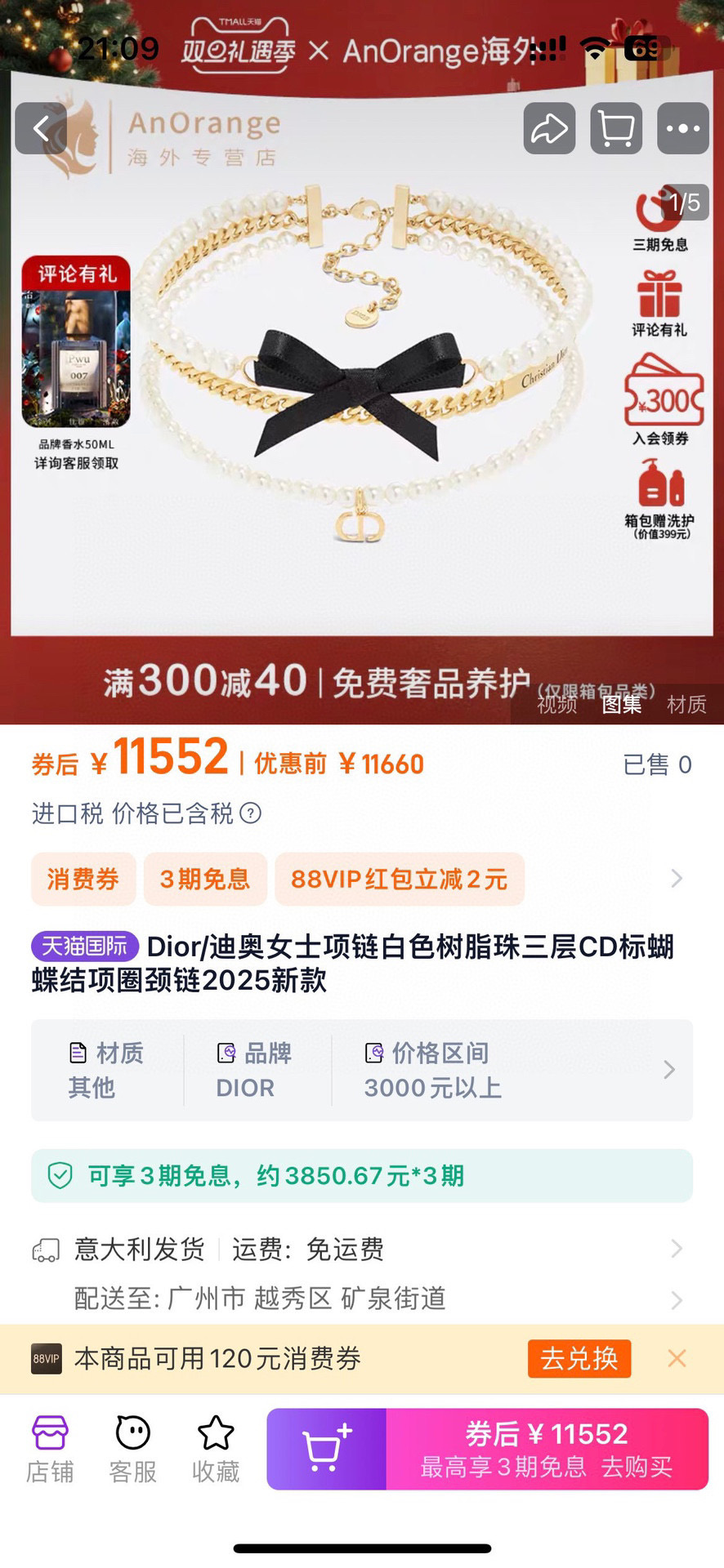
Task: Open the import tax info question mark
Action: click(252, 813)
